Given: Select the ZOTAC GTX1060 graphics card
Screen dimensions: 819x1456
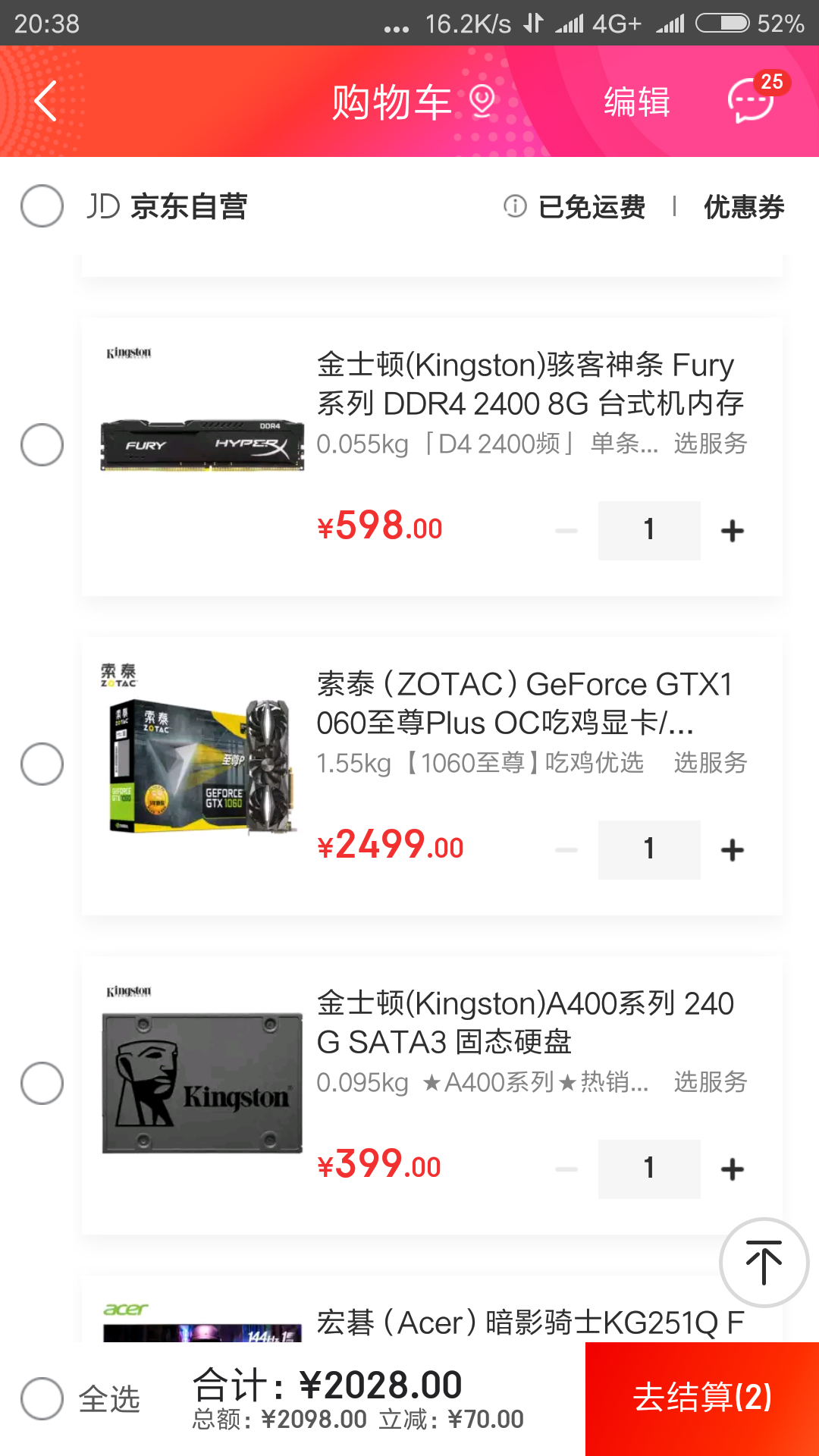Looking at the screenshot, I should (x=42, y=764).
